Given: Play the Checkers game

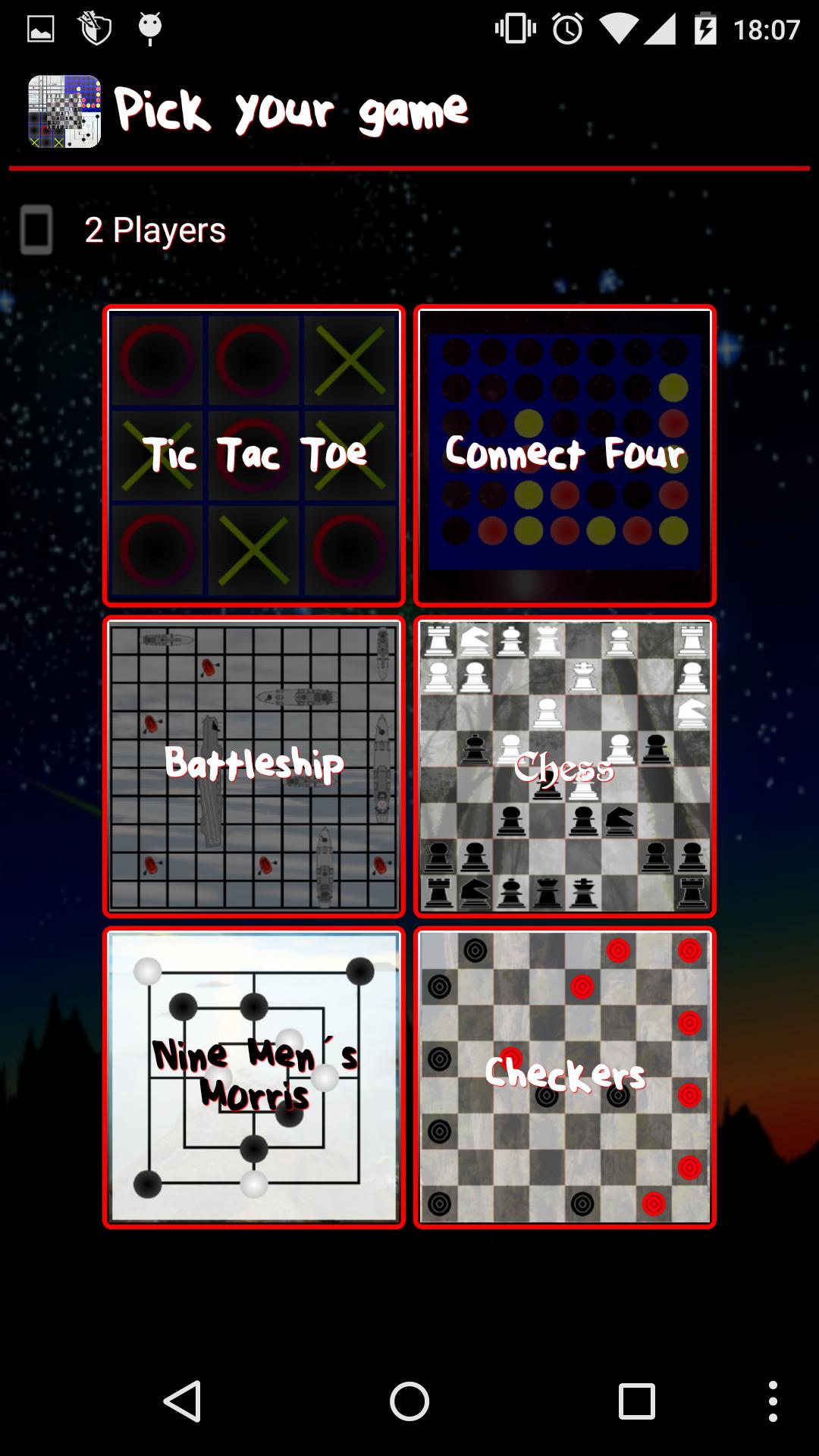Looking at the screenshot, I should coord(565,1078).
